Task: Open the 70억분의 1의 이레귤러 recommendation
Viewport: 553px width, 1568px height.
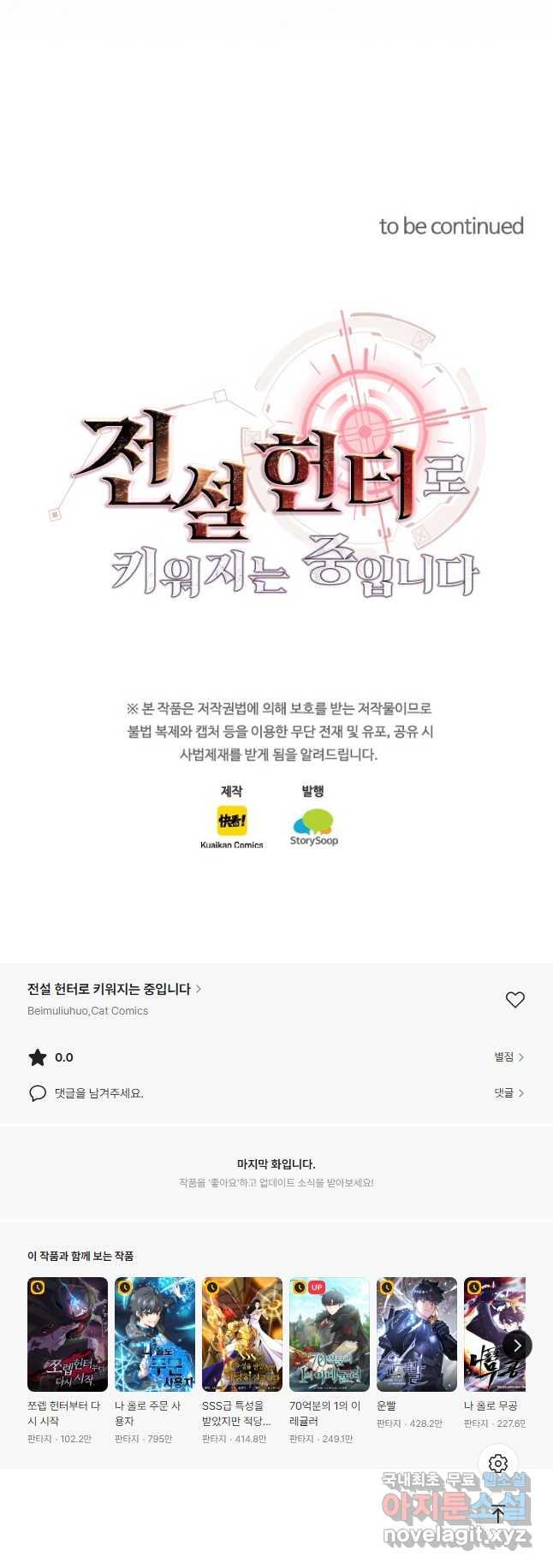Action: (x=330, y=1334)
